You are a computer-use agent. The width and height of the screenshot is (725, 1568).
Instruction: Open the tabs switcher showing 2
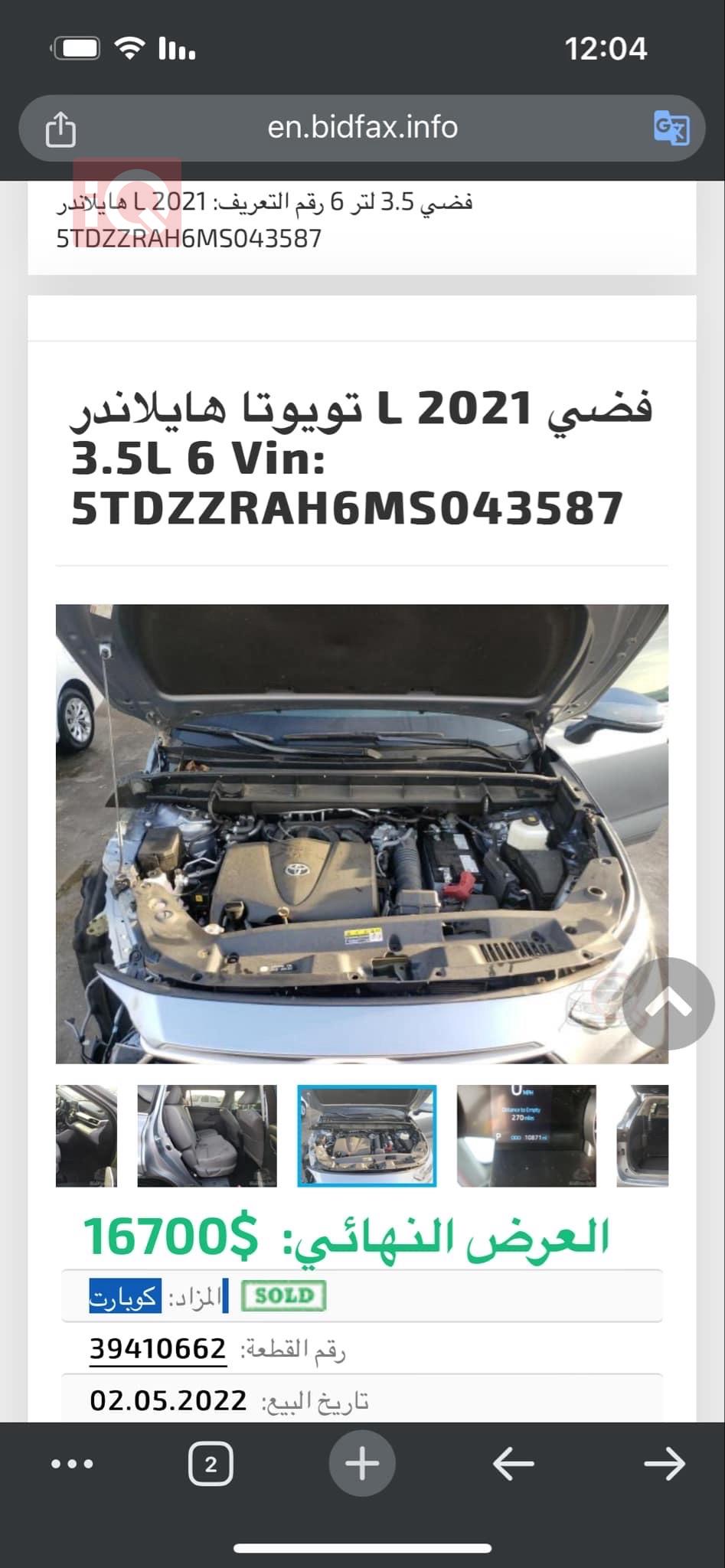click(x=211, y=1464)
